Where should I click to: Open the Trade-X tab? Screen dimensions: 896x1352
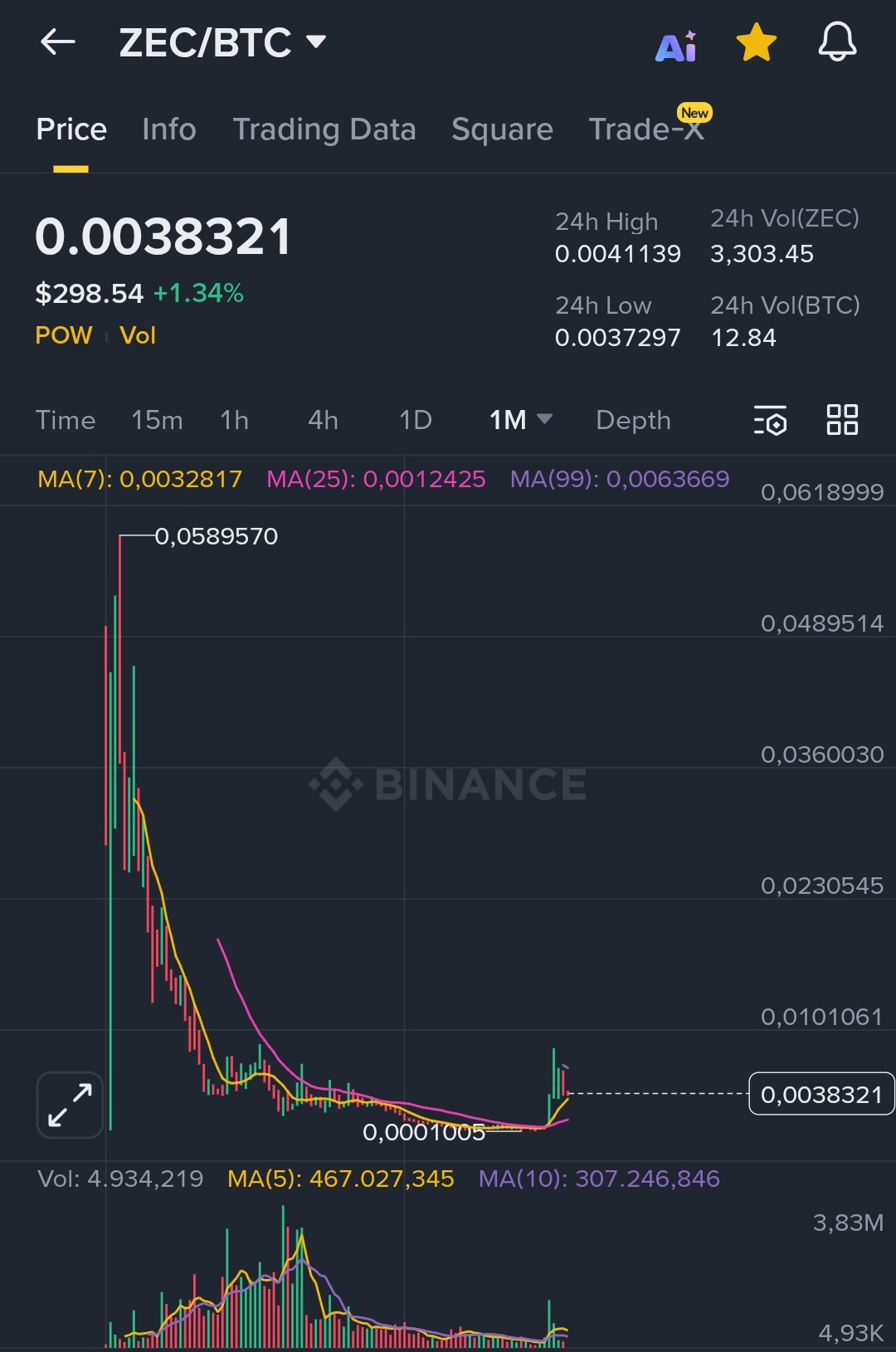(646, 129)
